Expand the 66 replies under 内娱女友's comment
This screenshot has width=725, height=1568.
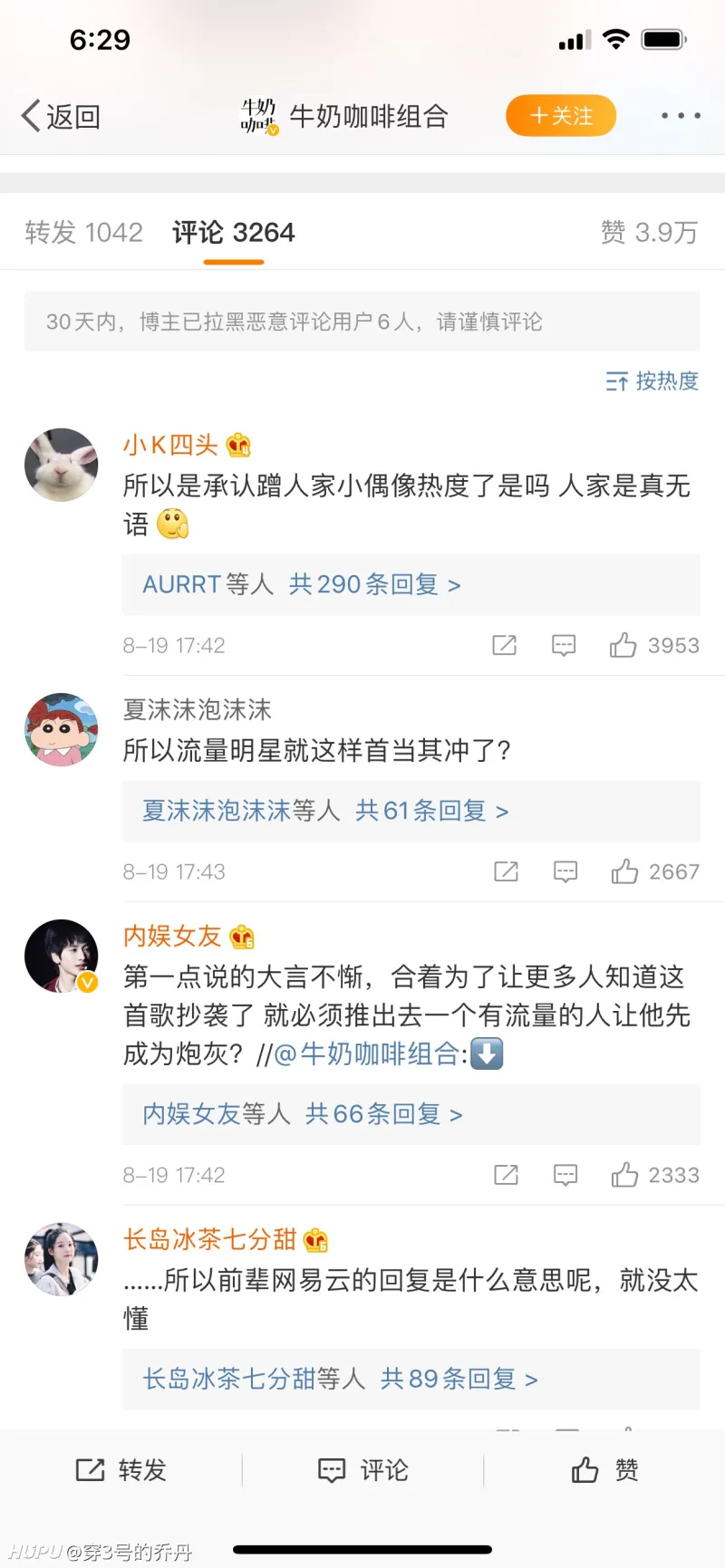(383, 1114)
